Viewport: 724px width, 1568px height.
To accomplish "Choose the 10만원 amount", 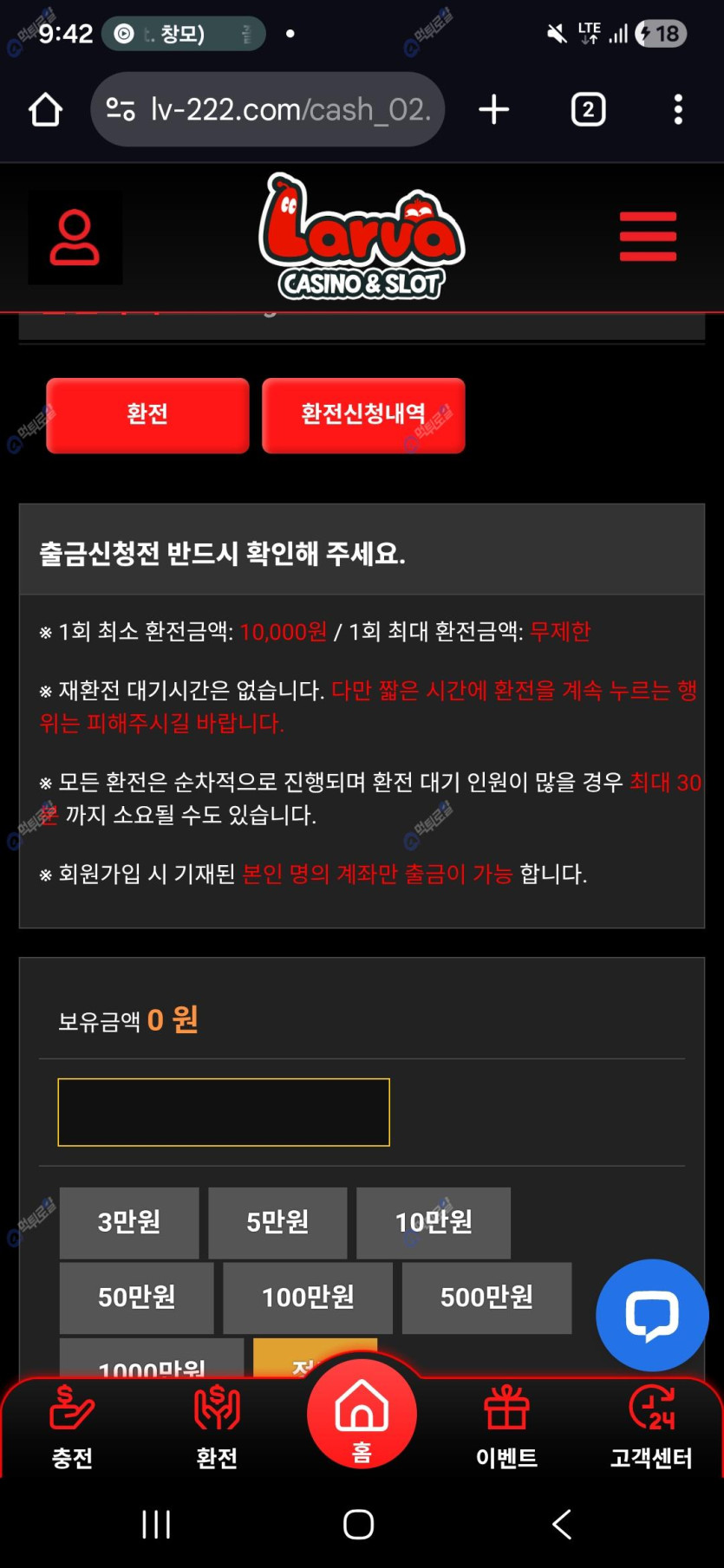I will pyautogui.click(x=434, y=1222).
